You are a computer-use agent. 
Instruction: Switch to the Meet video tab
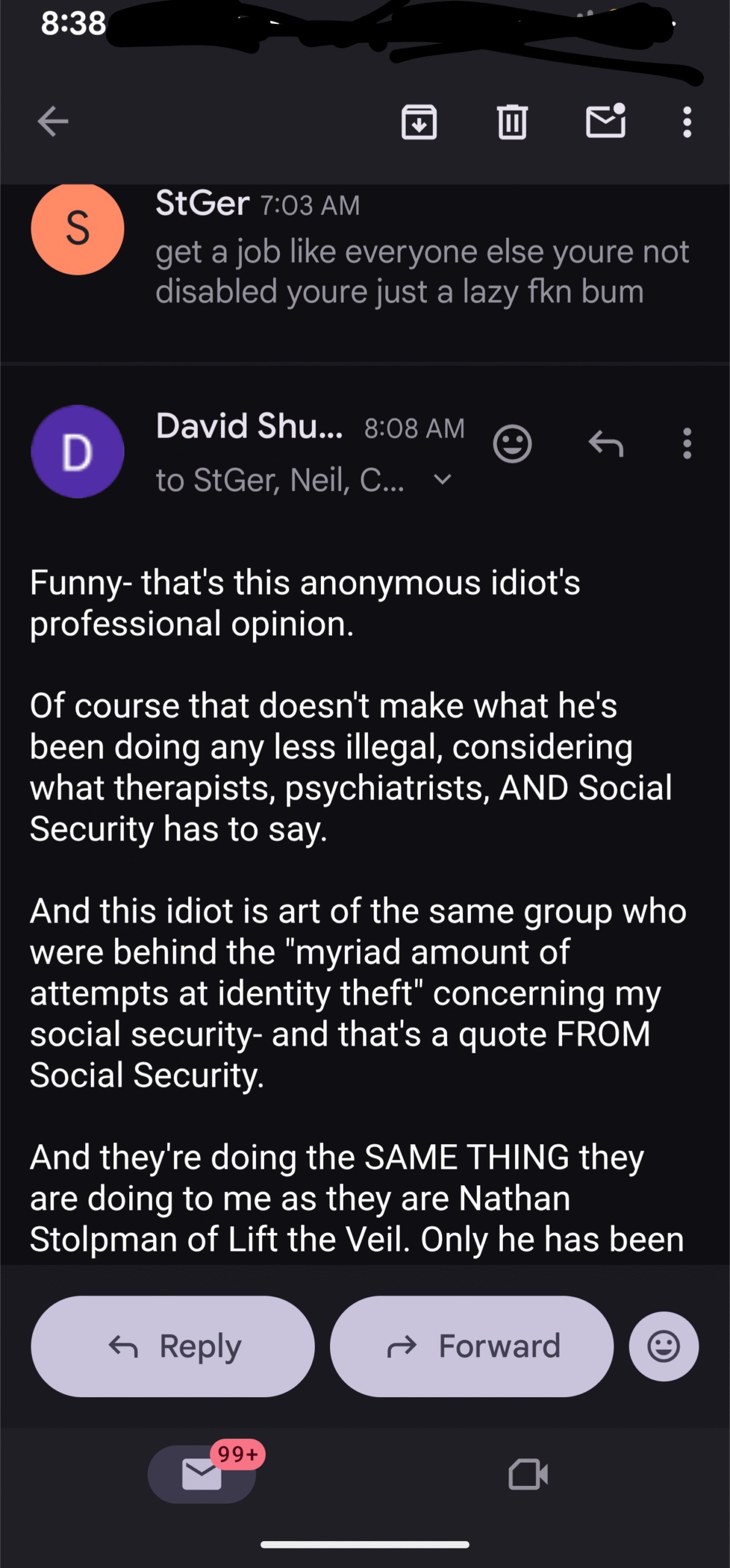[x=528, y=1474]
